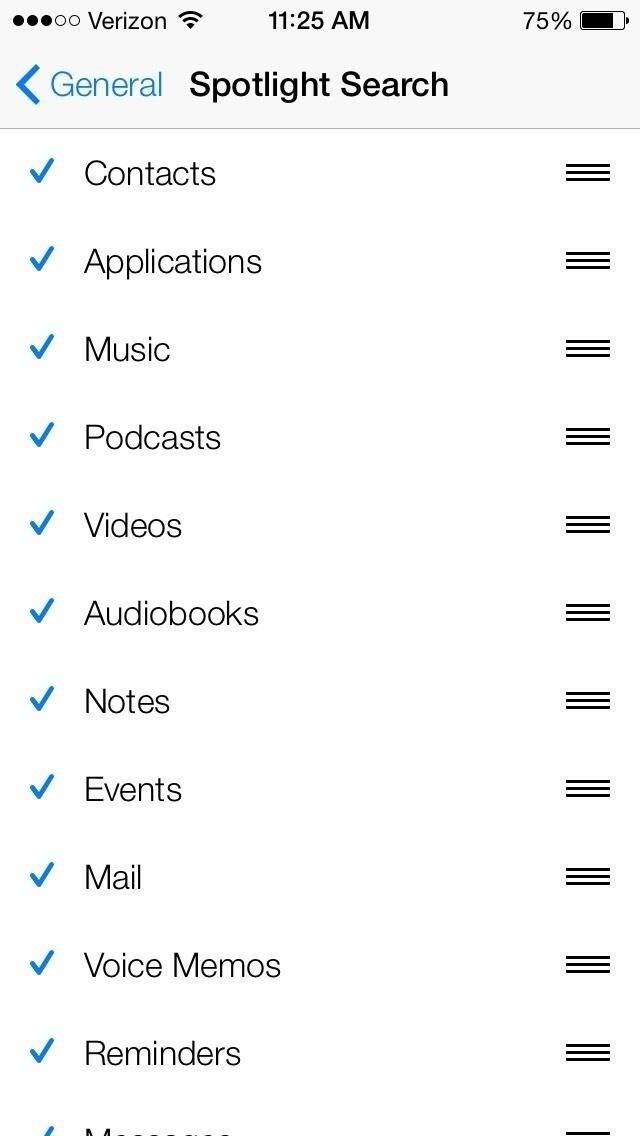Exclude Events from Spotlight Search

[x=133, y=789]
